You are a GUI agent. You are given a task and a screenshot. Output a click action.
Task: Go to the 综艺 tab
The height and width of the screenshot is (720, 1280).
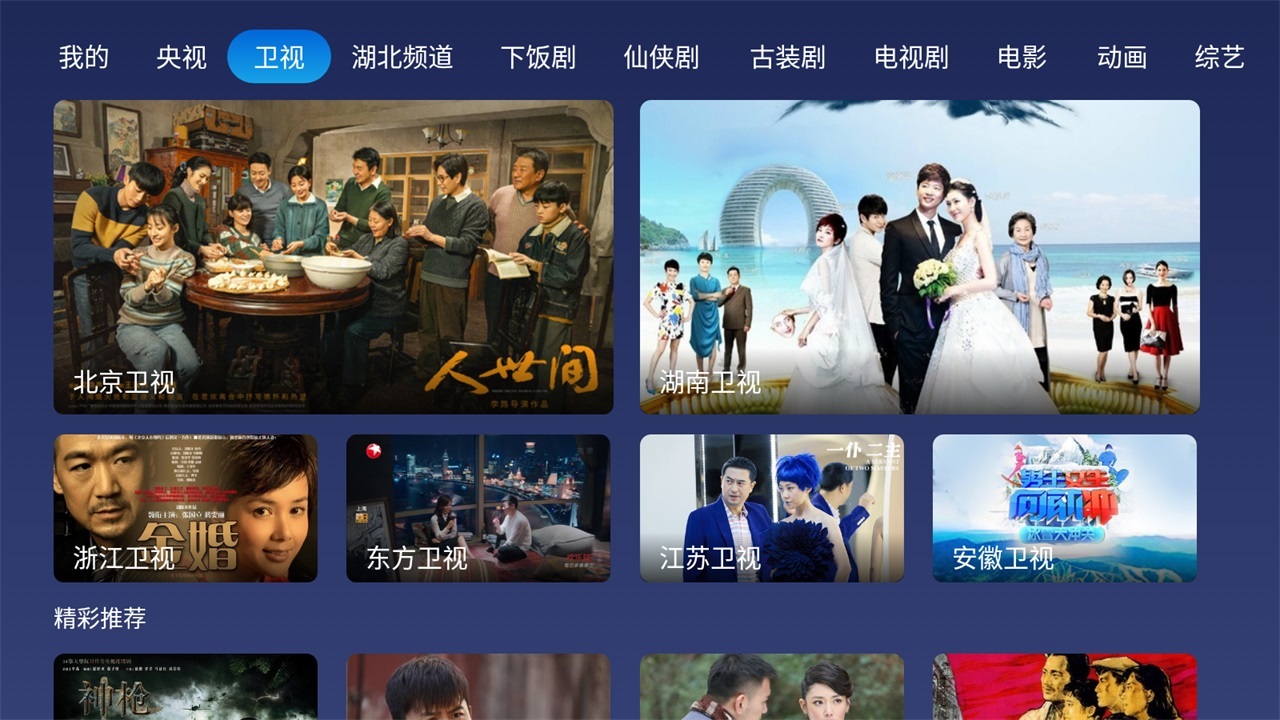tap(1219, 57)
